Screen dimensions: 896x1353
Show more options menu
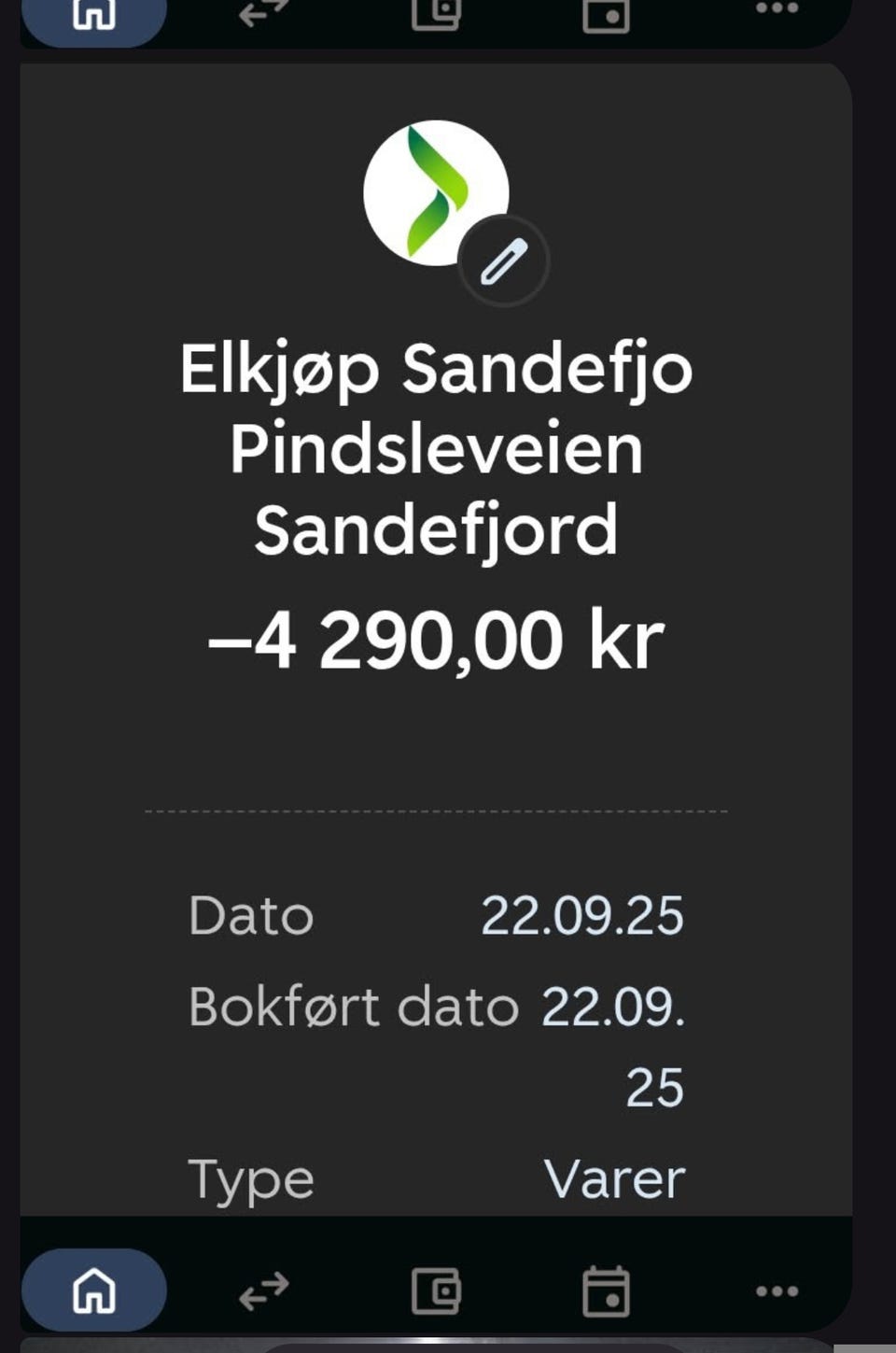click(x=777, y=1291)
